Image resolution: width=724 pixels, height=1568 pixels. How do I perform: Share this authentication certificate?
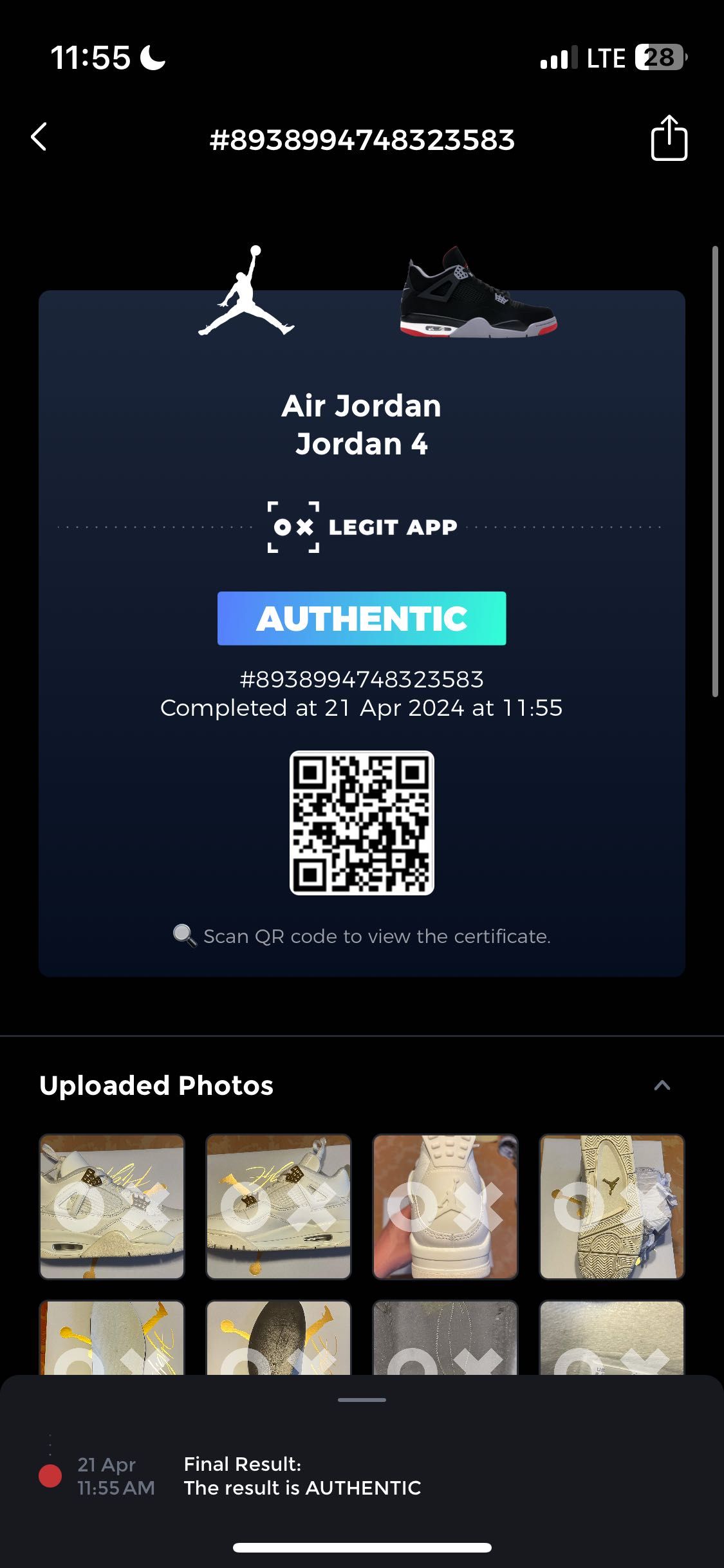(669, 138)
